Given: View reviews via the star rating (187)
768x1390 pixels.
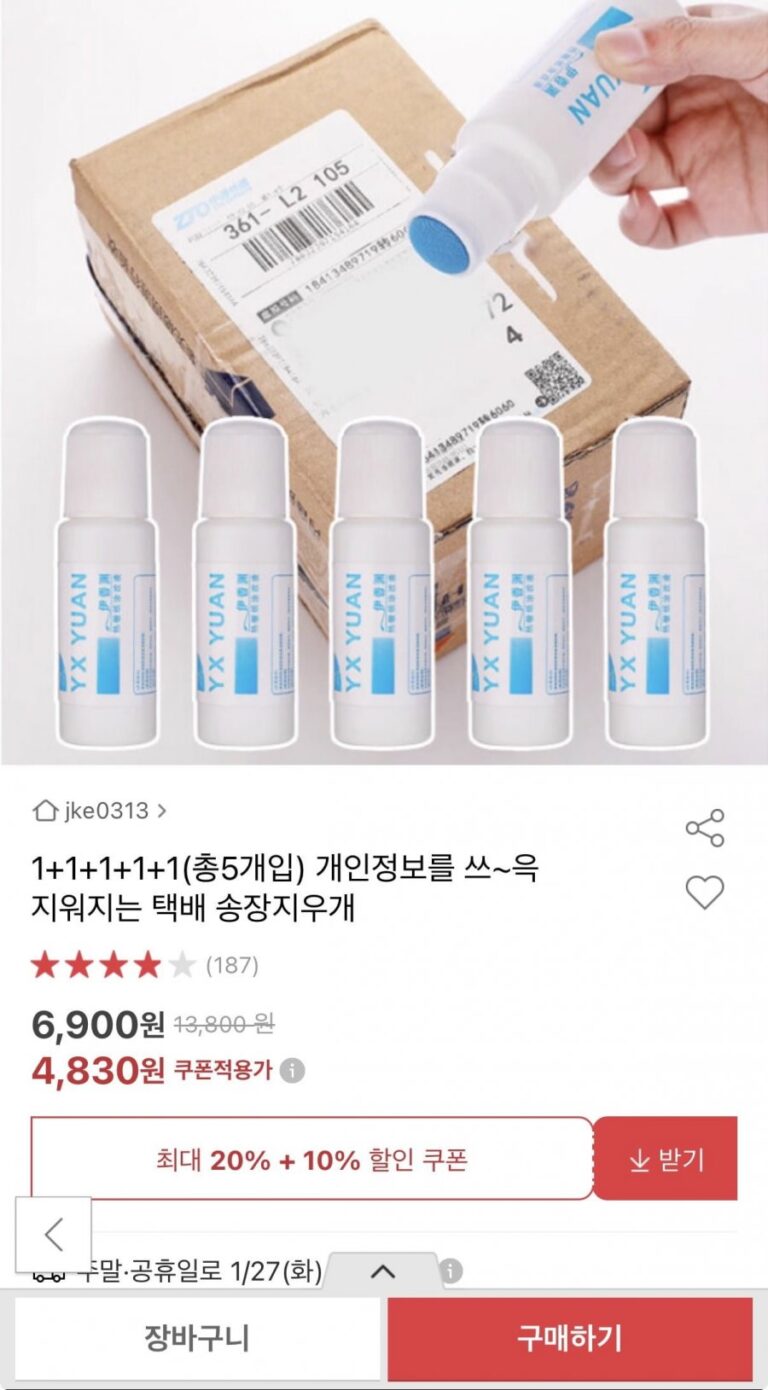Looking at the screenshot, I should pos(145,965).
